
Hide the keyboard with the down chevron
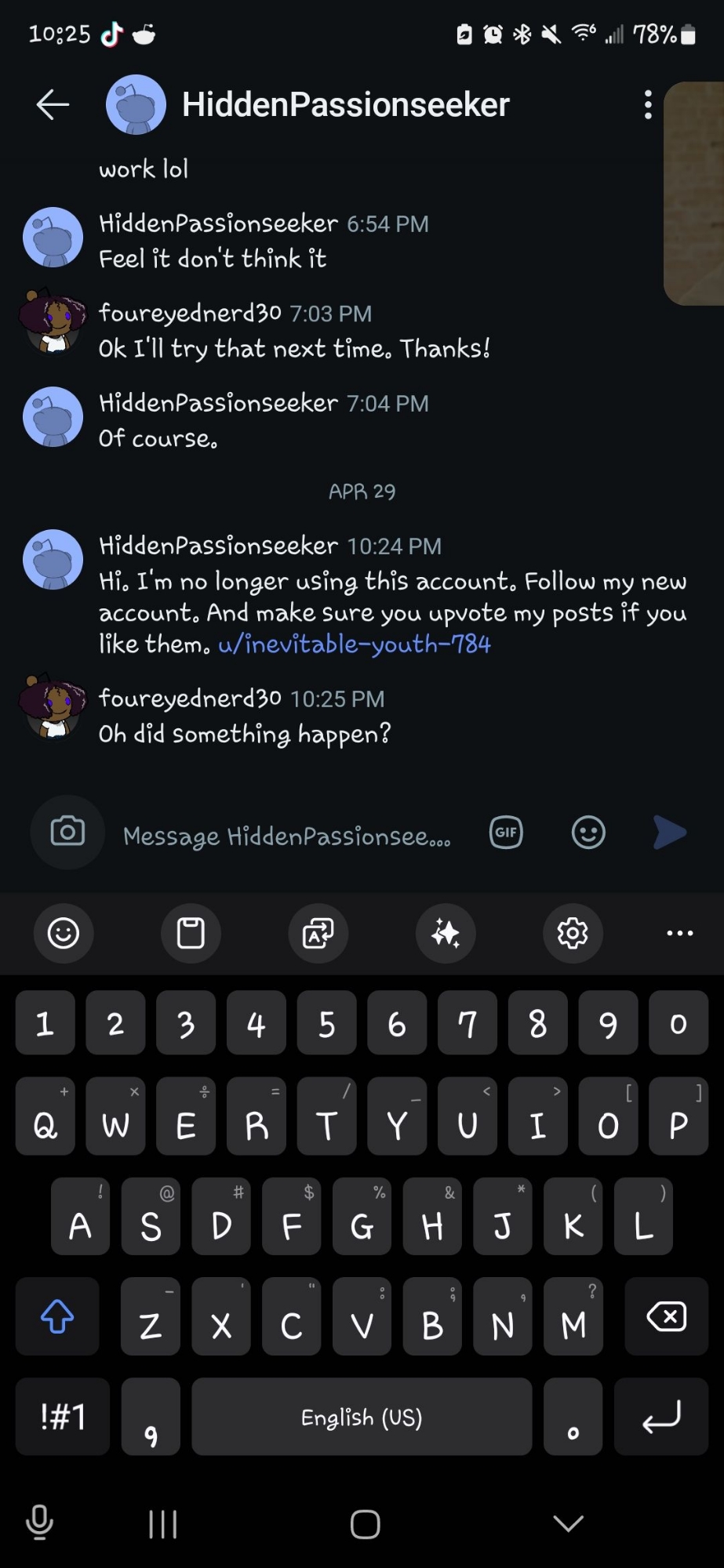(568, 1523)
